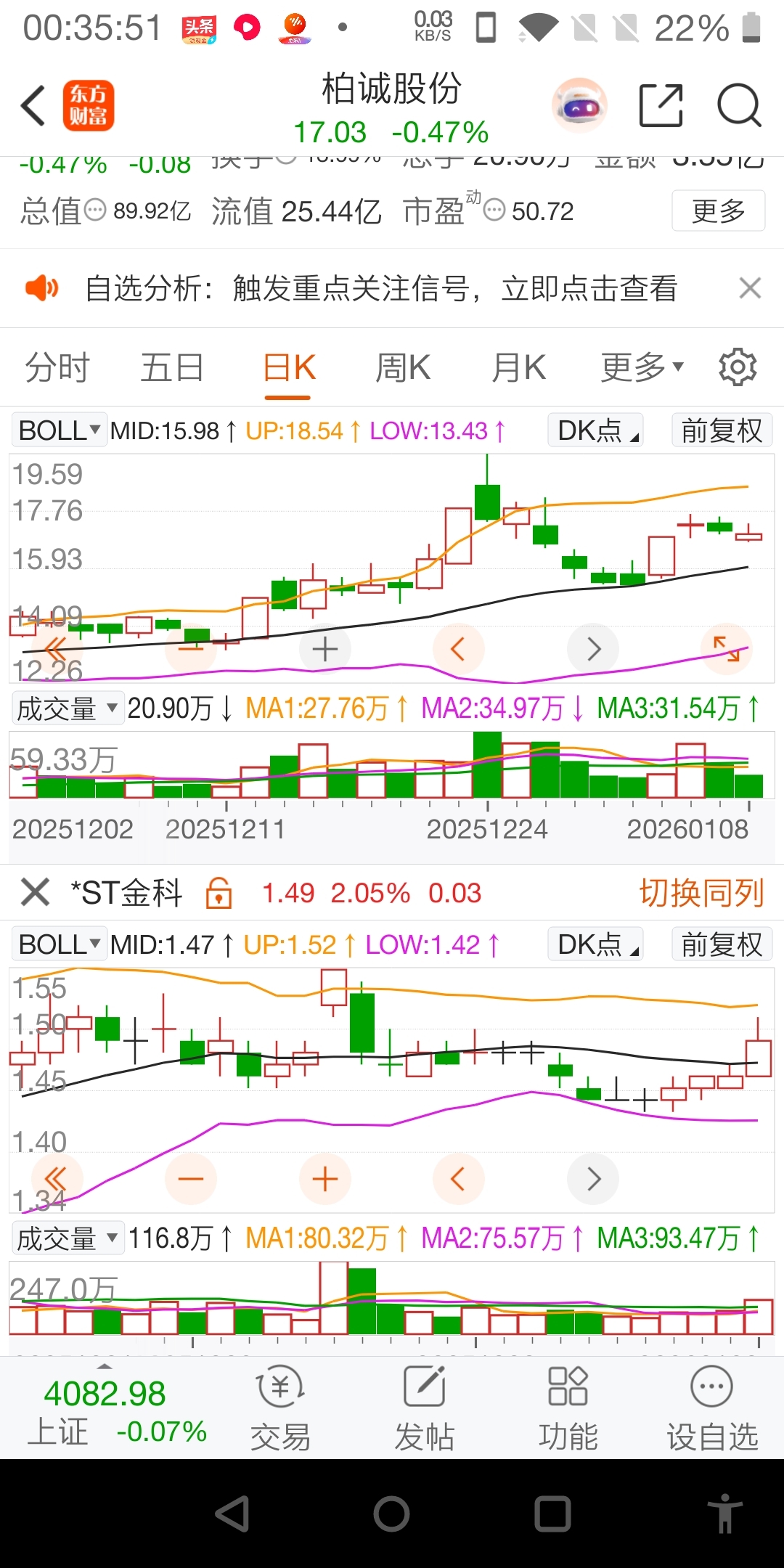The height and width of the screenshot is (1568, 784).
Task: Go to the Android home screen
Action: coord(392,1514)
